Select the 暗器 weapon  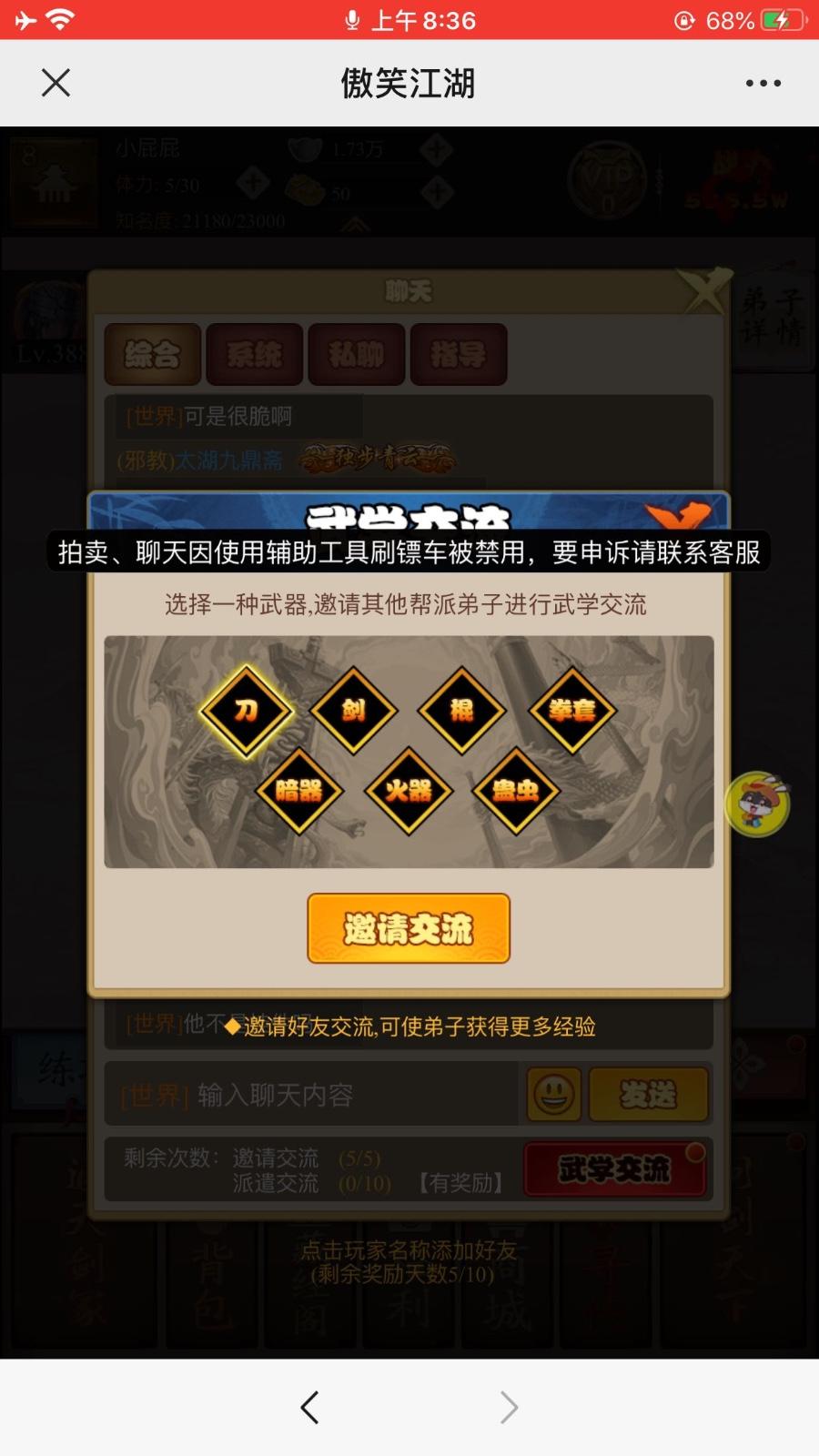299,791
